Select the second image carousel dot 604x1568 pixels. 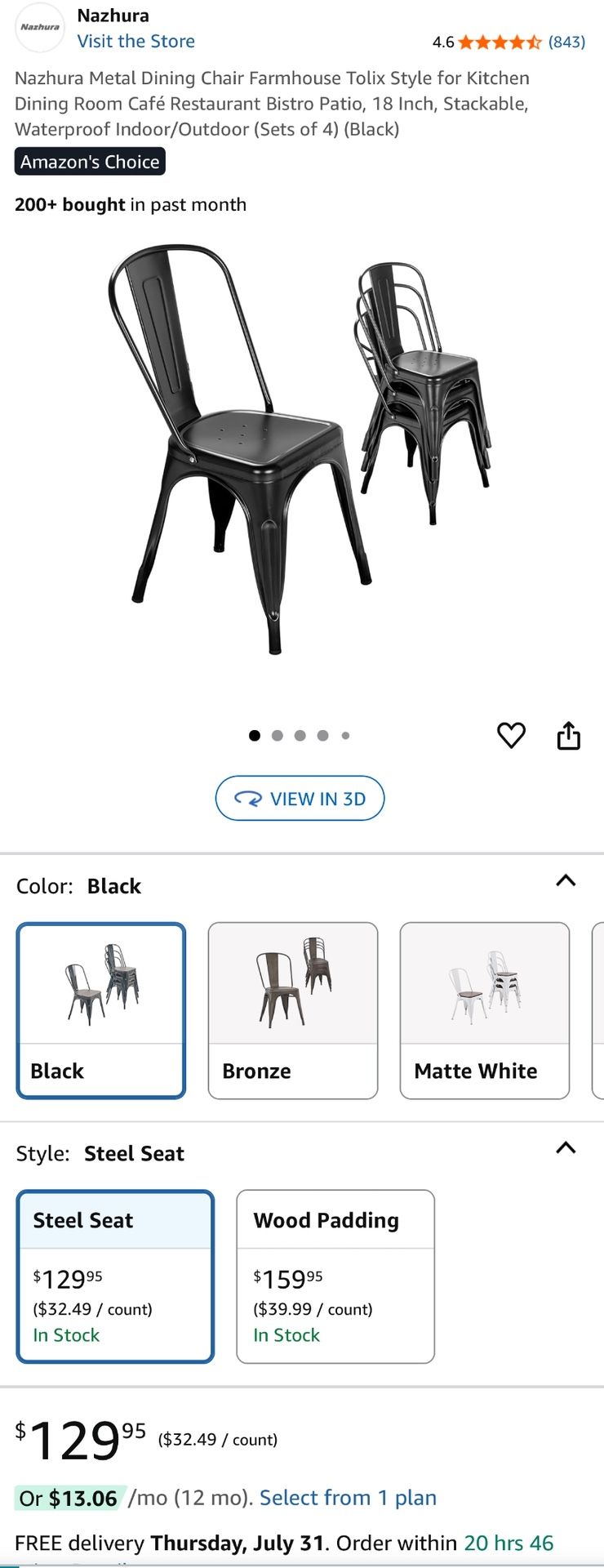[x=278, y=735]
